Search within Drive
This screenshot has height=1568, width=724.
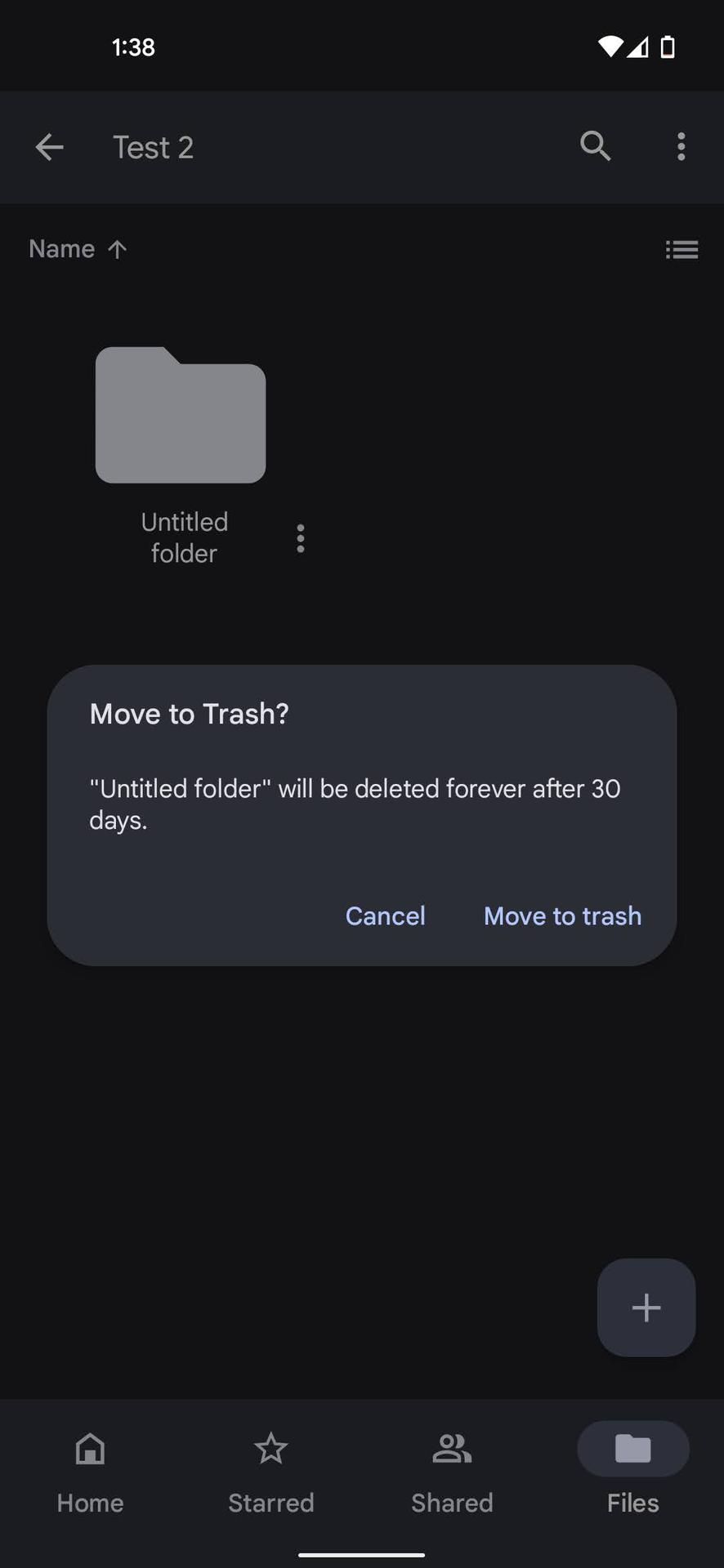pyautogui.click(x=595, y=147)
